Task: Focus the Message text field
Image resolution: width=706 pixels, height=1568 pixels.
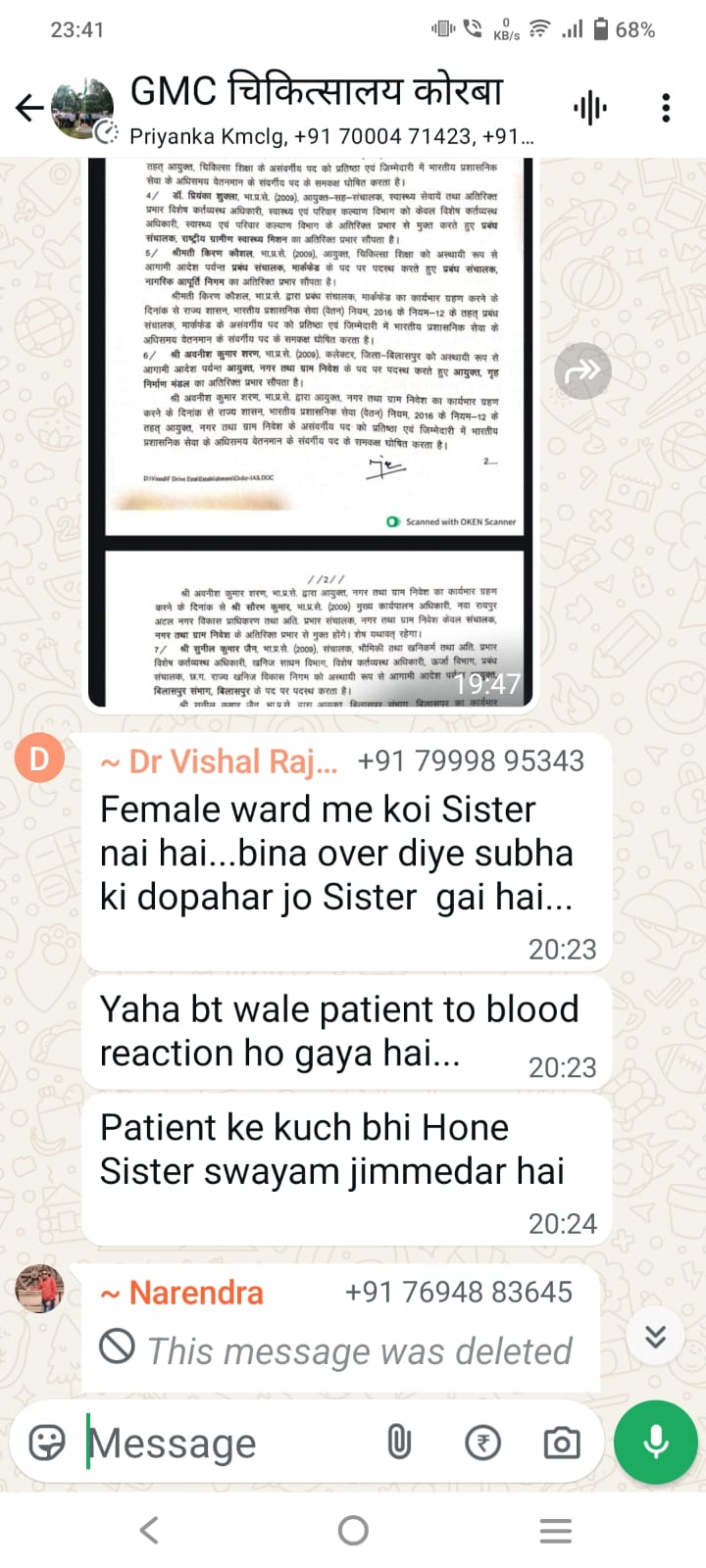Action: (226, 1443)
